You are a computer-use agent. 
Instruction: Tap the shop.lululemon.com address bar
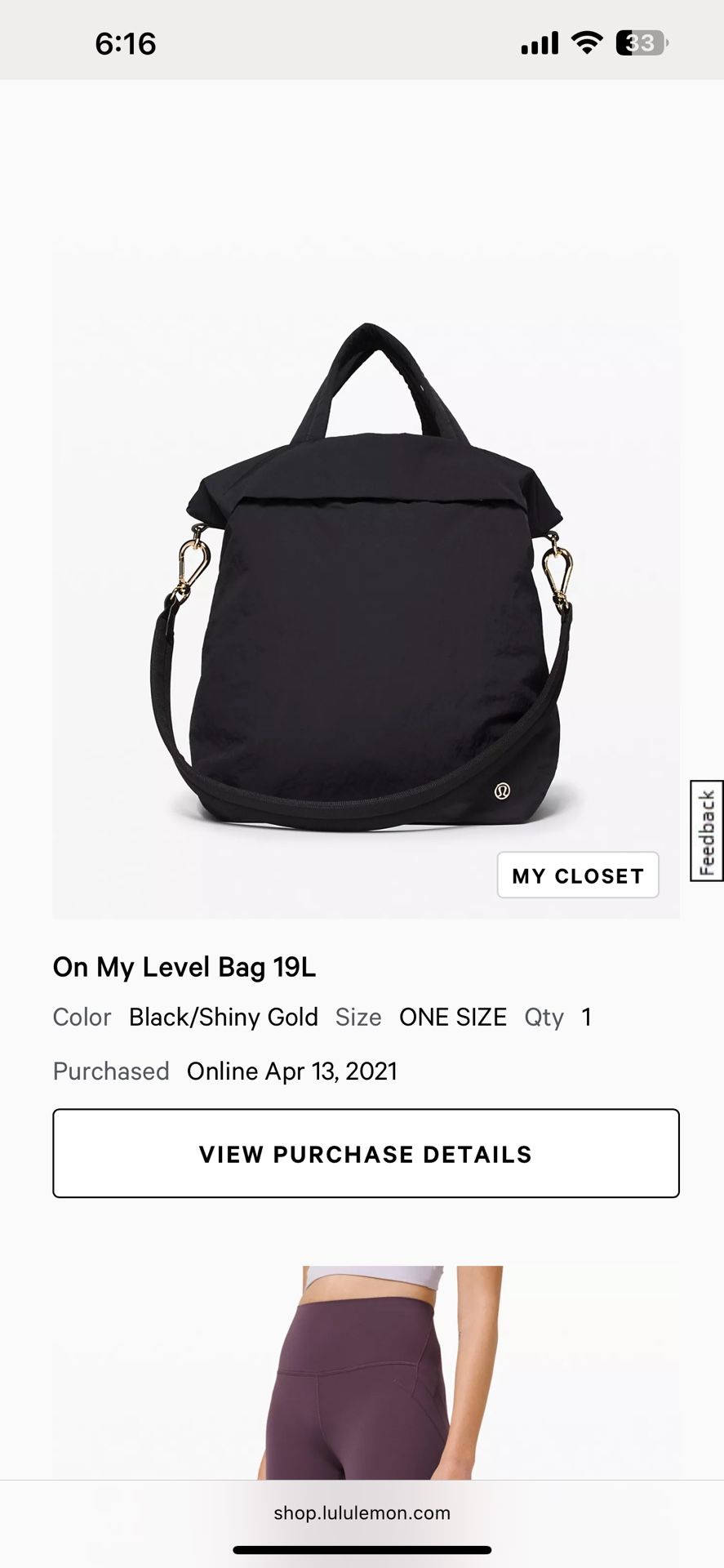click(362, 1512)
